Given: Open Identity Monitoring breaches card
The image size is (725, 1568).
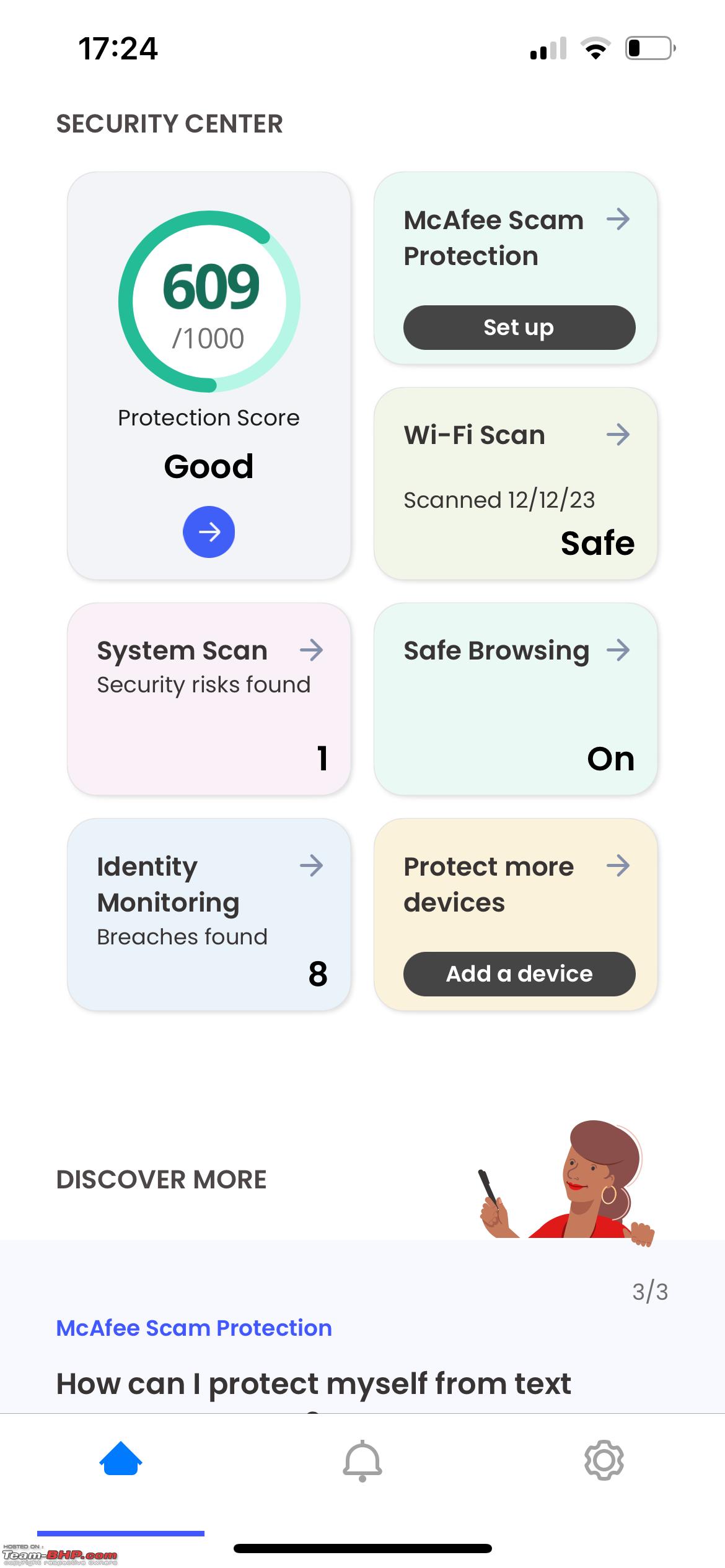Looking at the screenshot, I should (209, 915).
